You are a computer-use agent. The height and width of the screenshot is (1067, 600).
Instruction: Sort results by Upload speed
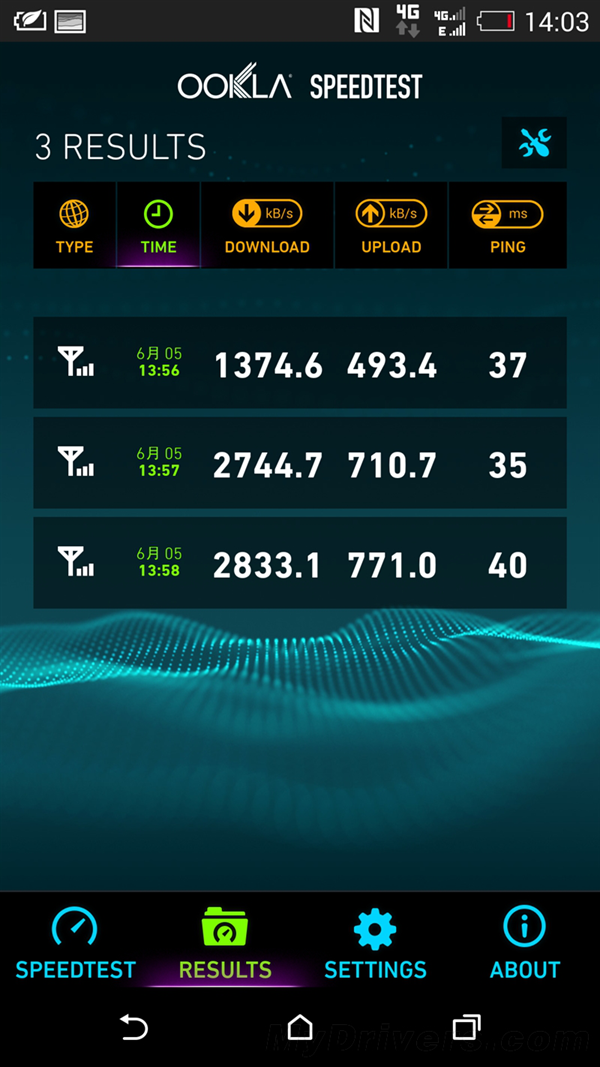(391, 226)
